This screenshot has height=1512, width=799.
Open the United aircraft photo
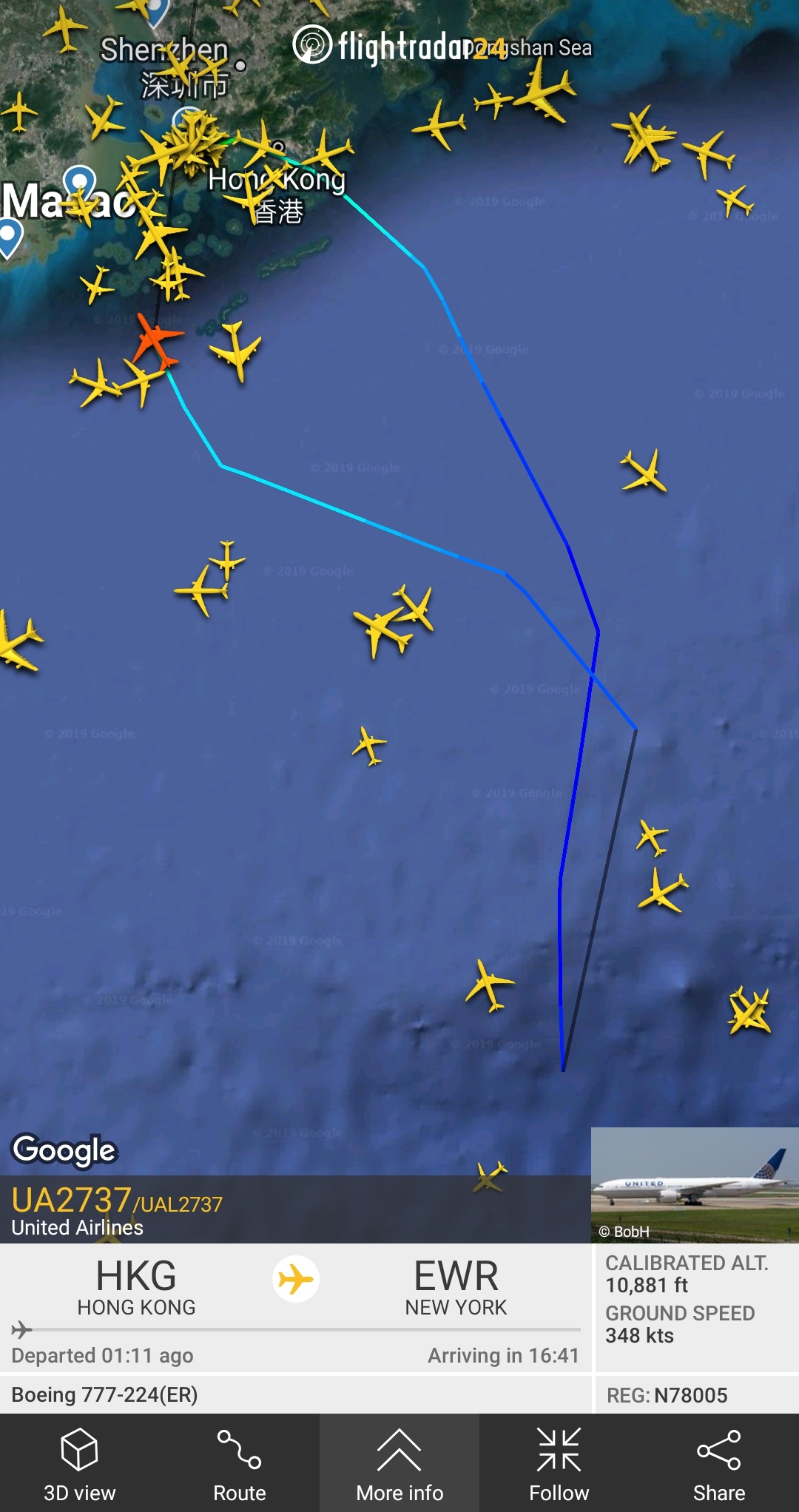pos(694,1184)
